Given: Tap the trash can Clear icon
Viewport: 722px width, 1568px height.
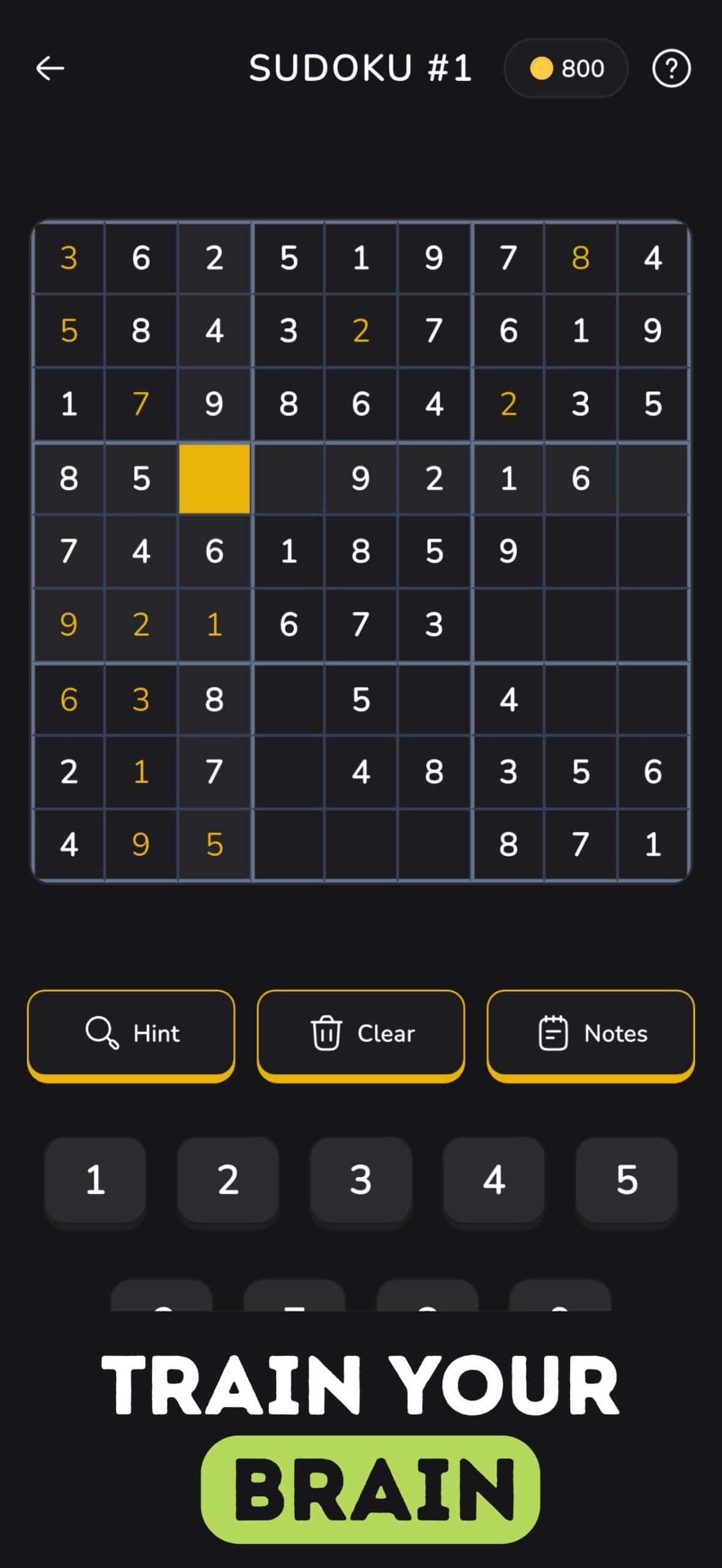Looking at the screenshot, I should point(325,1033).
